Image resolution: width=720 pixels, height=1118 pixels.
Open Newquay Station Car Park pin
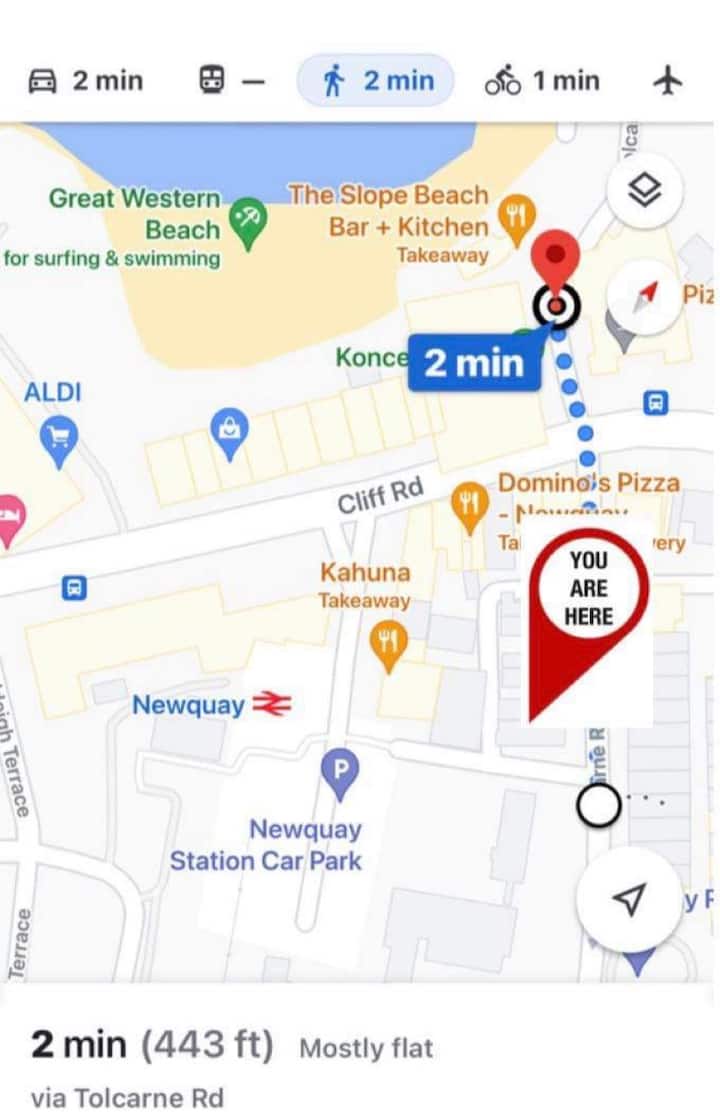pos(342,773)
